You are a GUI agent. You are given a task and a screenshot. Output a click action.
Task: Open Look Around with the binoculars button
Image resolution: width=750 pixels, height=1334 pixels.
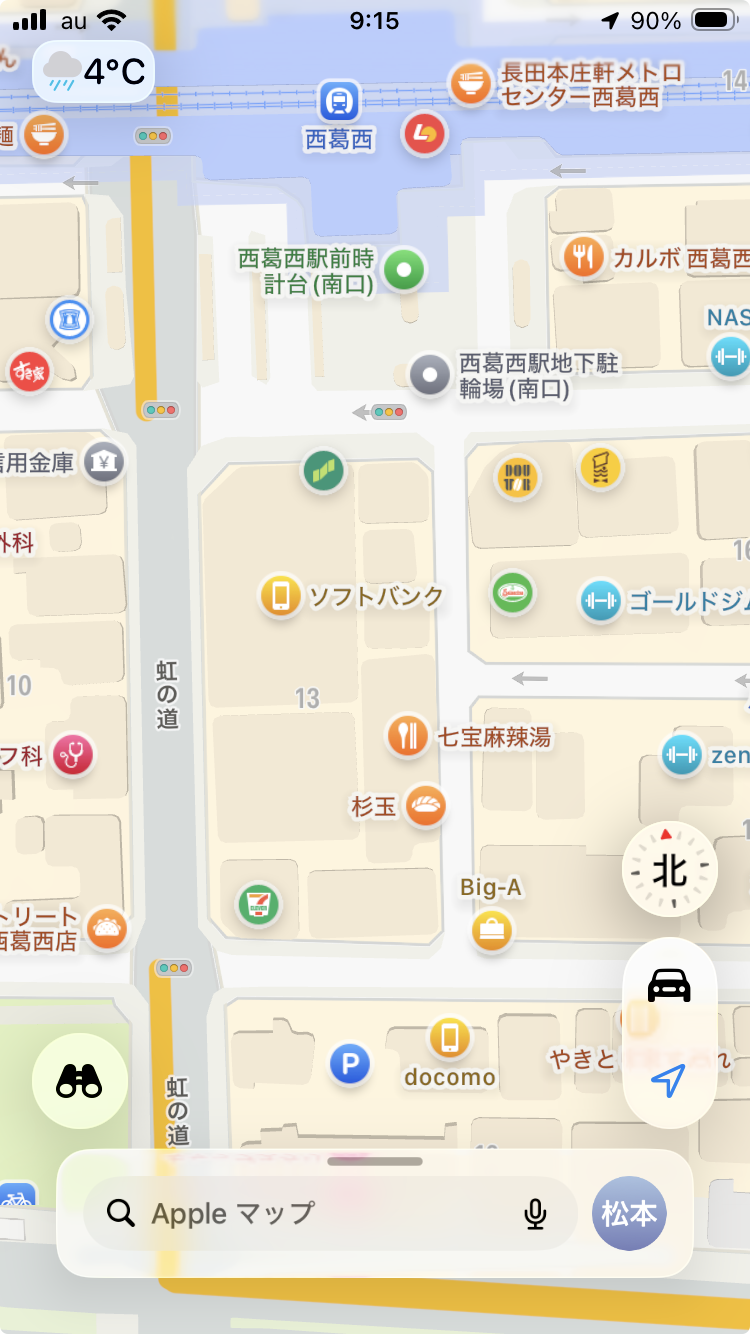tap(80, 1081)
